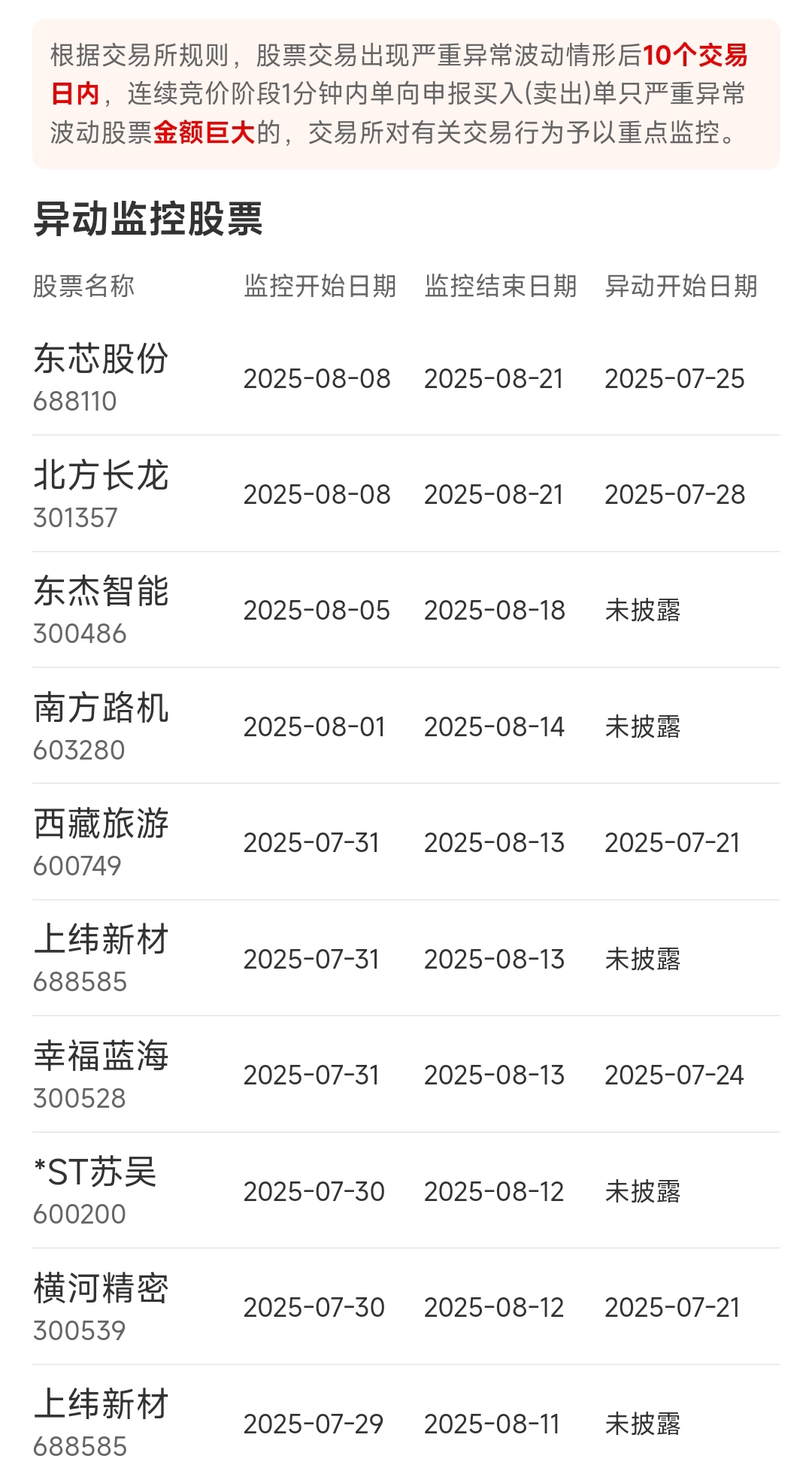
Task: Open the 北方长龙 301357 stock row
Action: click(406, 493)
